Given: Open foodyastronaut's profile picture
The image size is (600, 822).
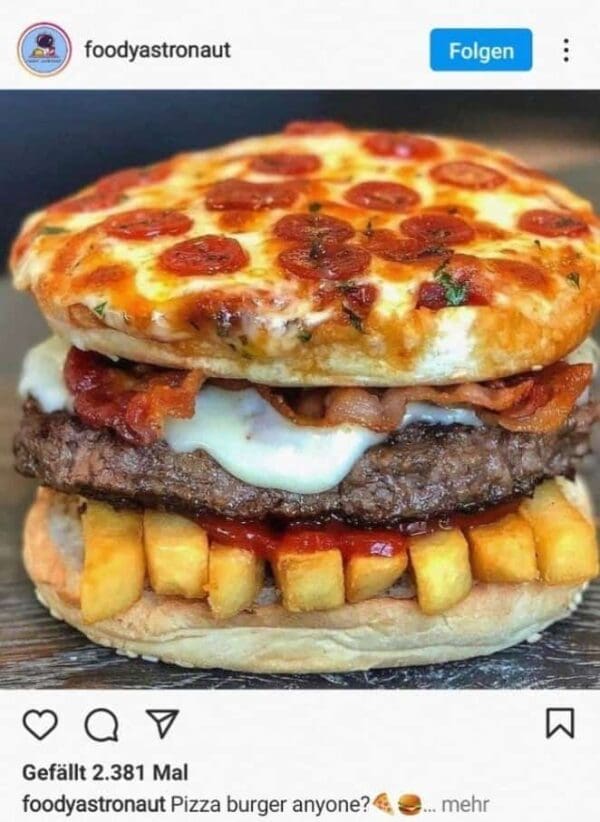Looking at the screenshot, I should click(x=44, y=49).
